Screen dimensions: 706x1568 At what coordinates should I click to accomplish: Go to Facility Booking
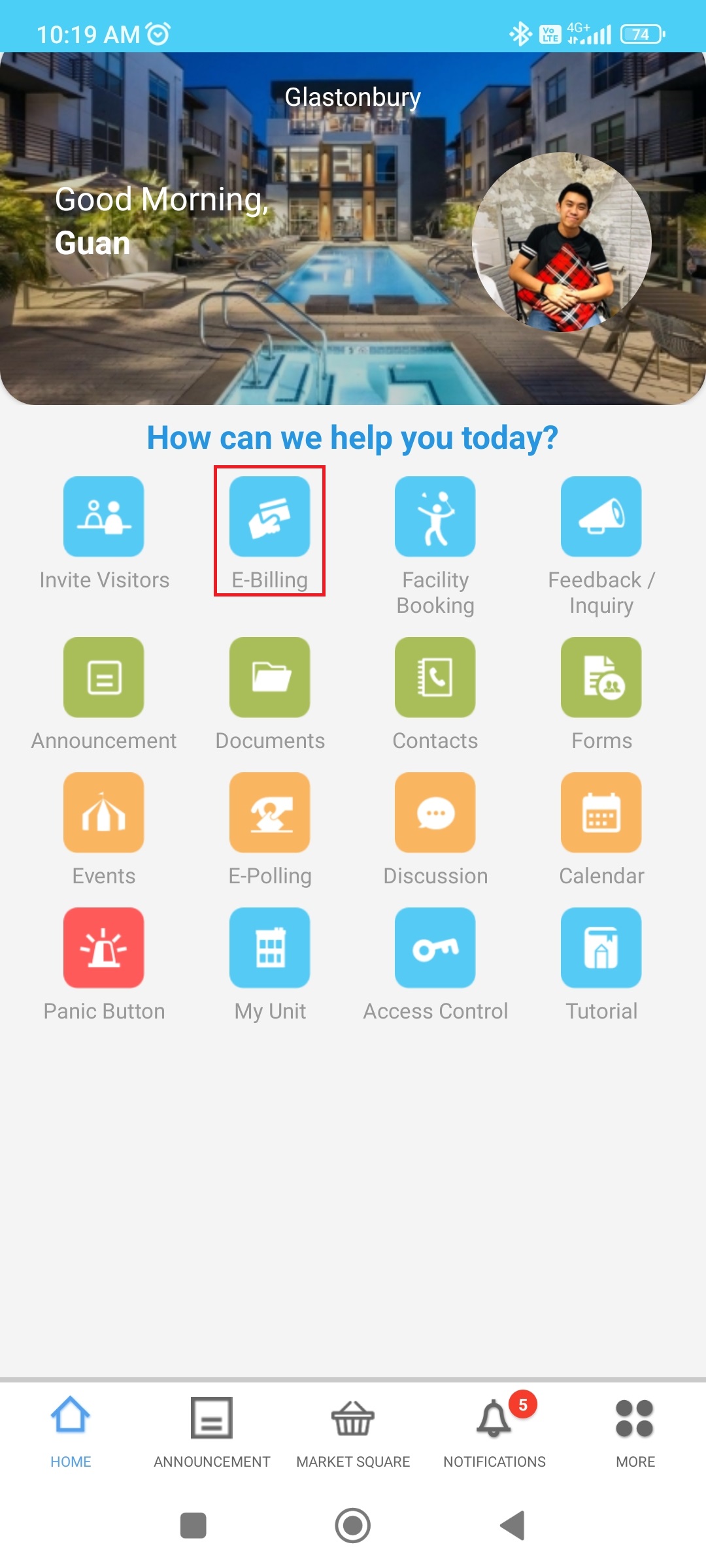click(x=435, y=517)
